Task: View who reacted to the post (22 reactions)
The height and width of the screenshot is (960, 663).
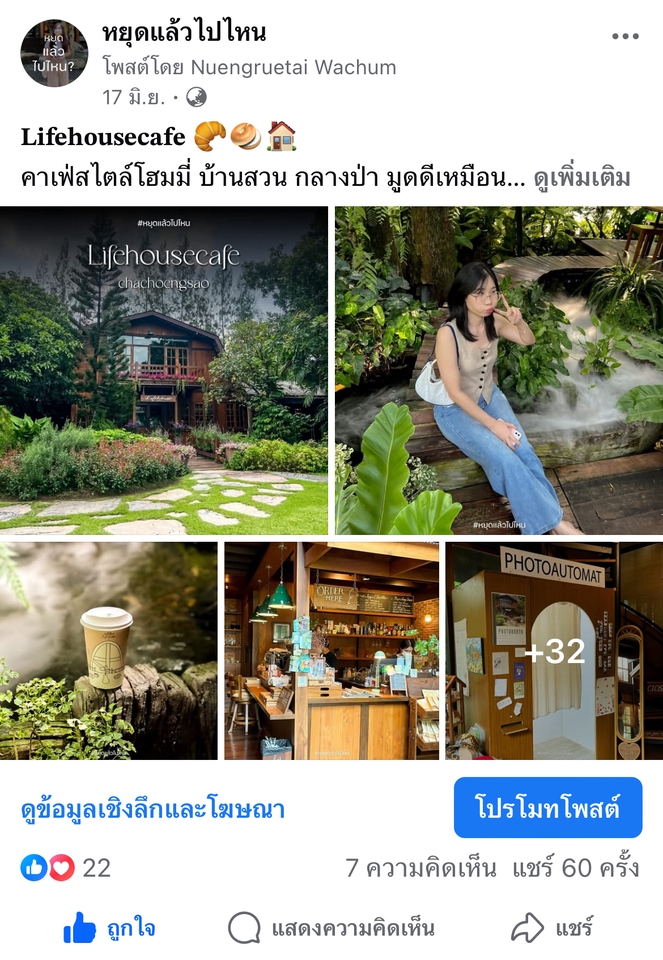Action: (x=66, y=868)
